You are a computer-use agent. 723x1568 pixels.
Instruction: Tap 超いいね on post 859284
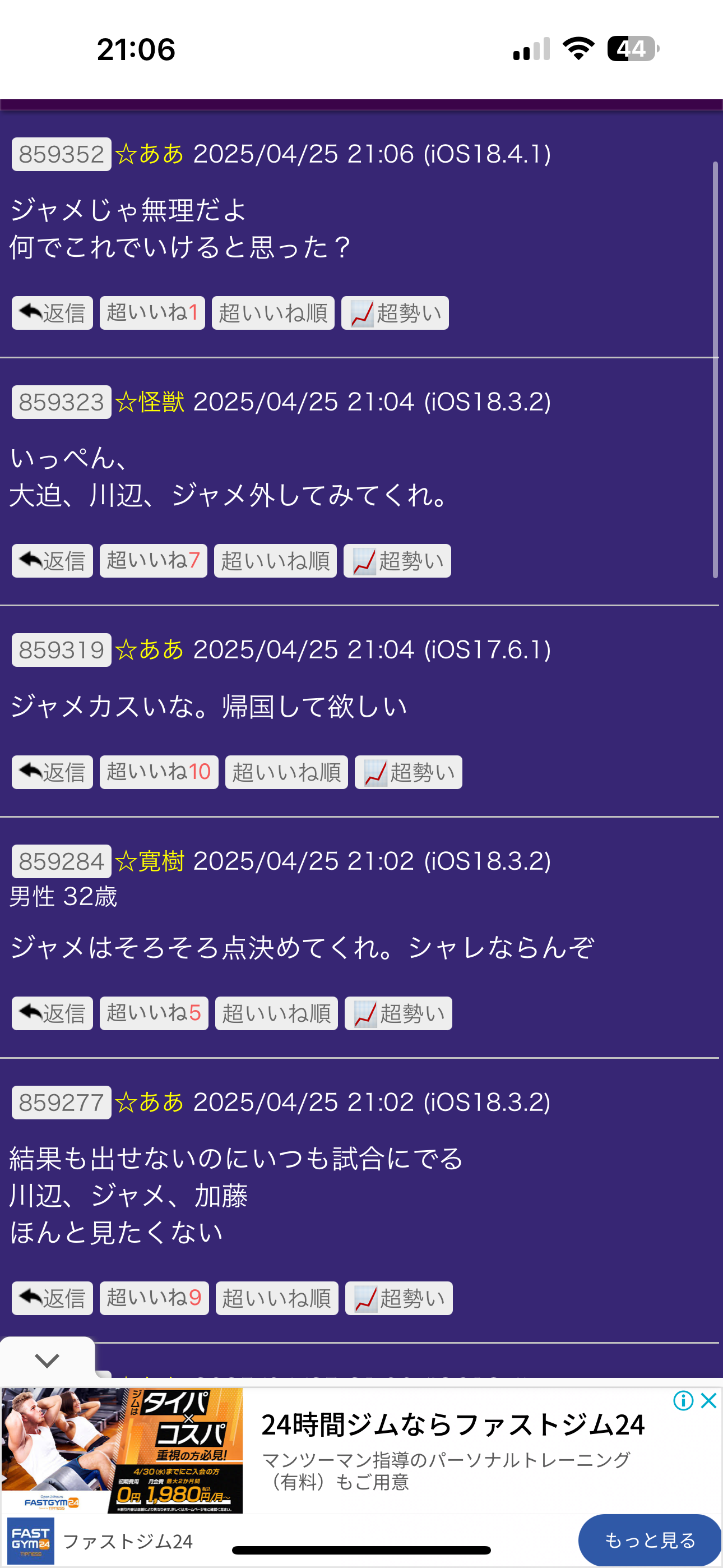click(154, 1013)
